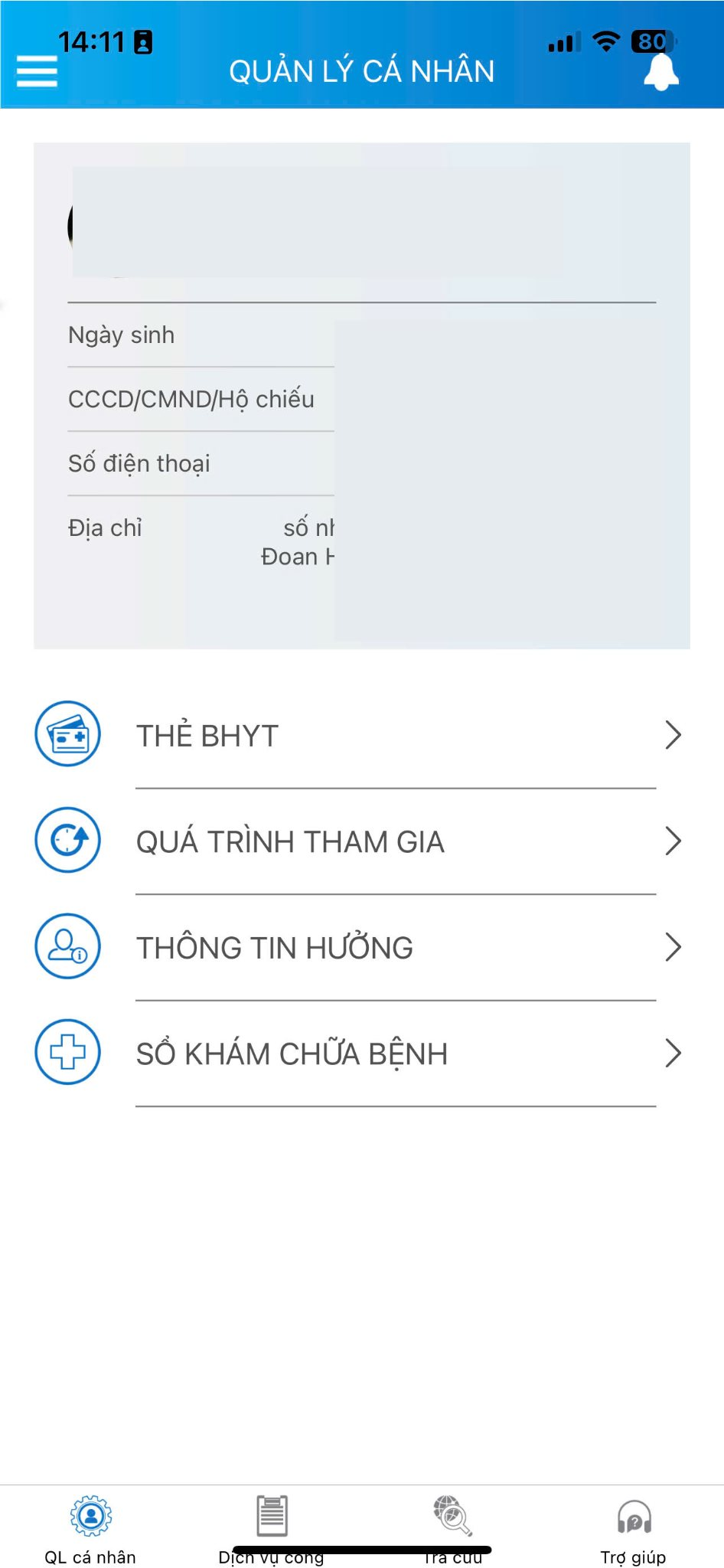The height and width of the screenshot is (1568, 724).
Task: Open THÔNG TIN HƯỞNG section
Action: click(358, 947)
